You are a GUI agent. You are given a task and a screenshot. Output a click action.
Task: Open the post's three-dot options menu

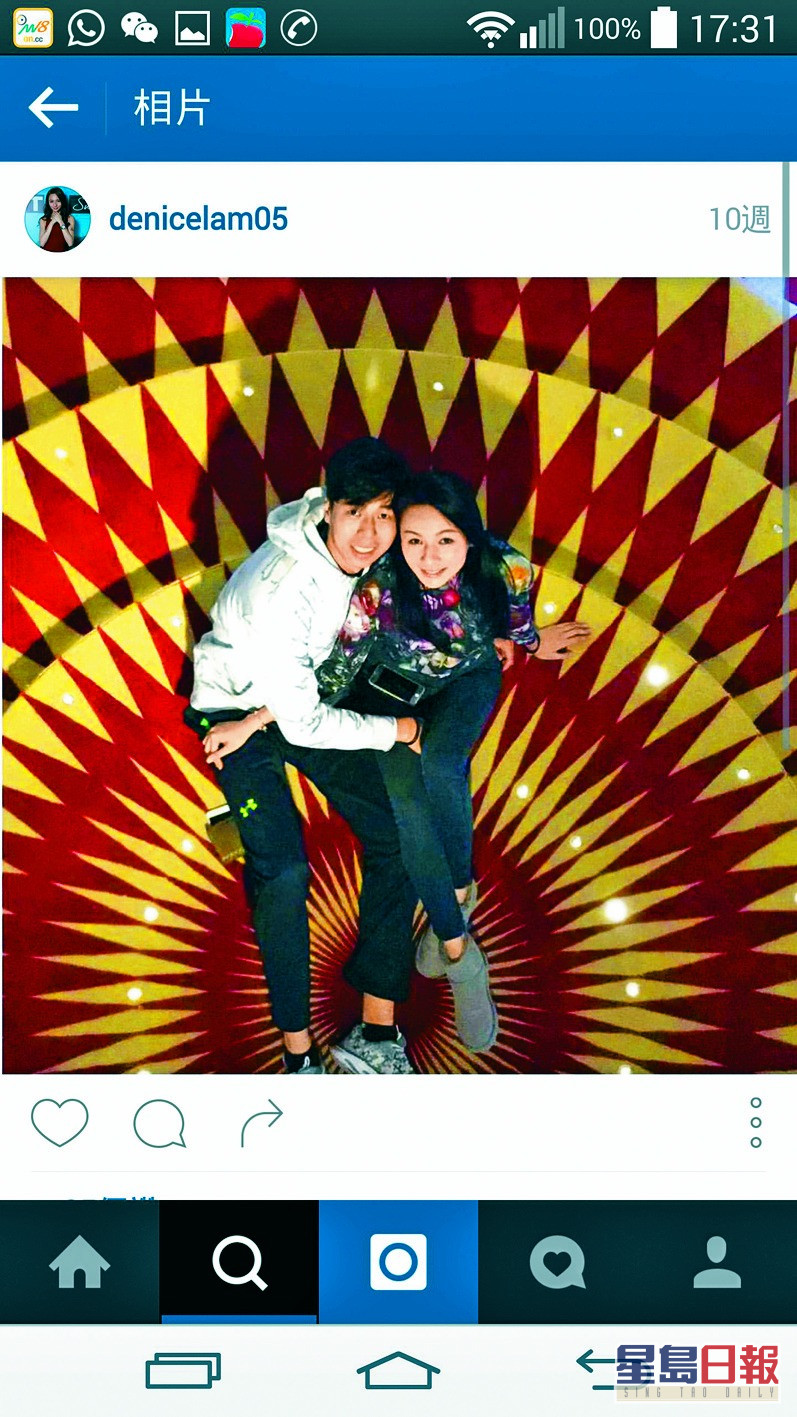(756, 1122)
